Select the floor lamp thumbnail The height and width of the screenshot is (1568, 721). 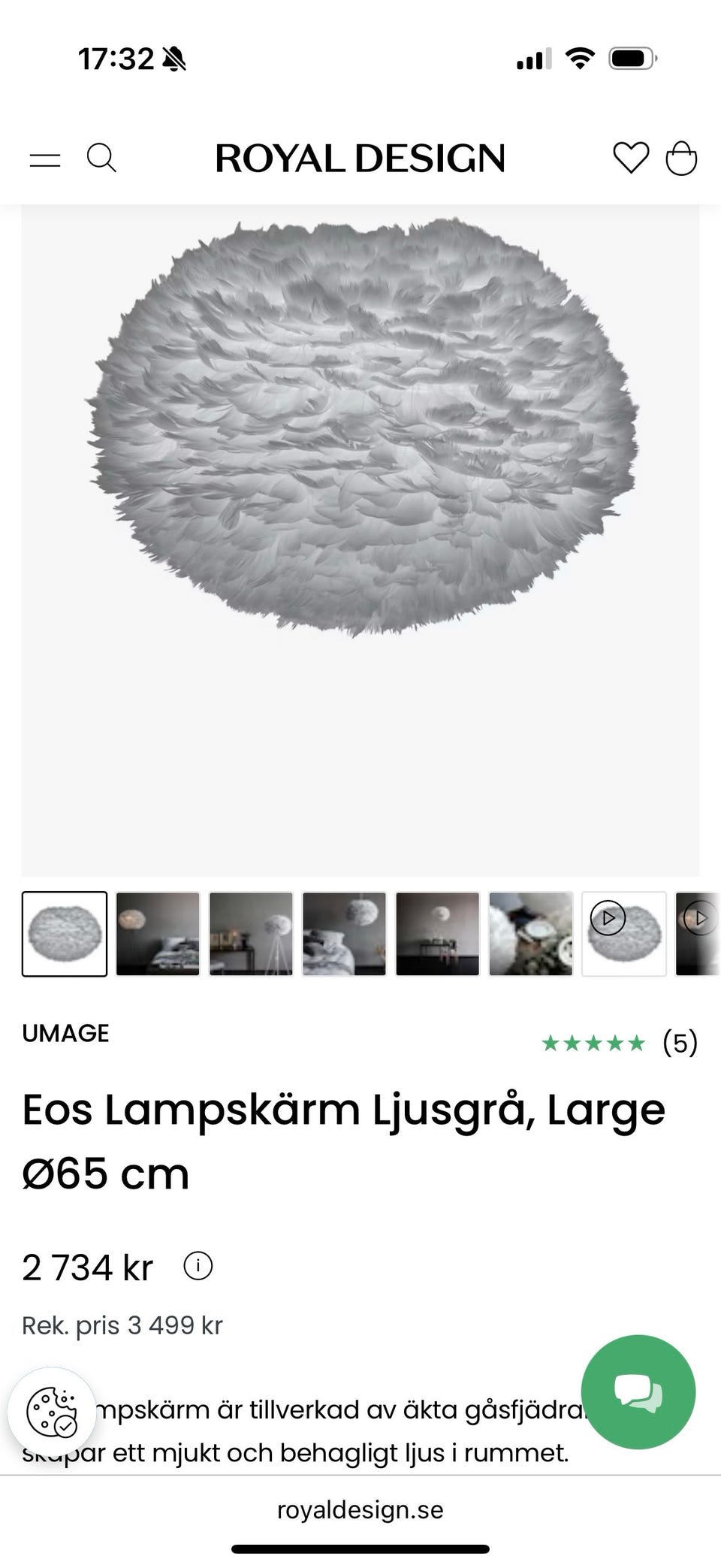coord(252,933)
